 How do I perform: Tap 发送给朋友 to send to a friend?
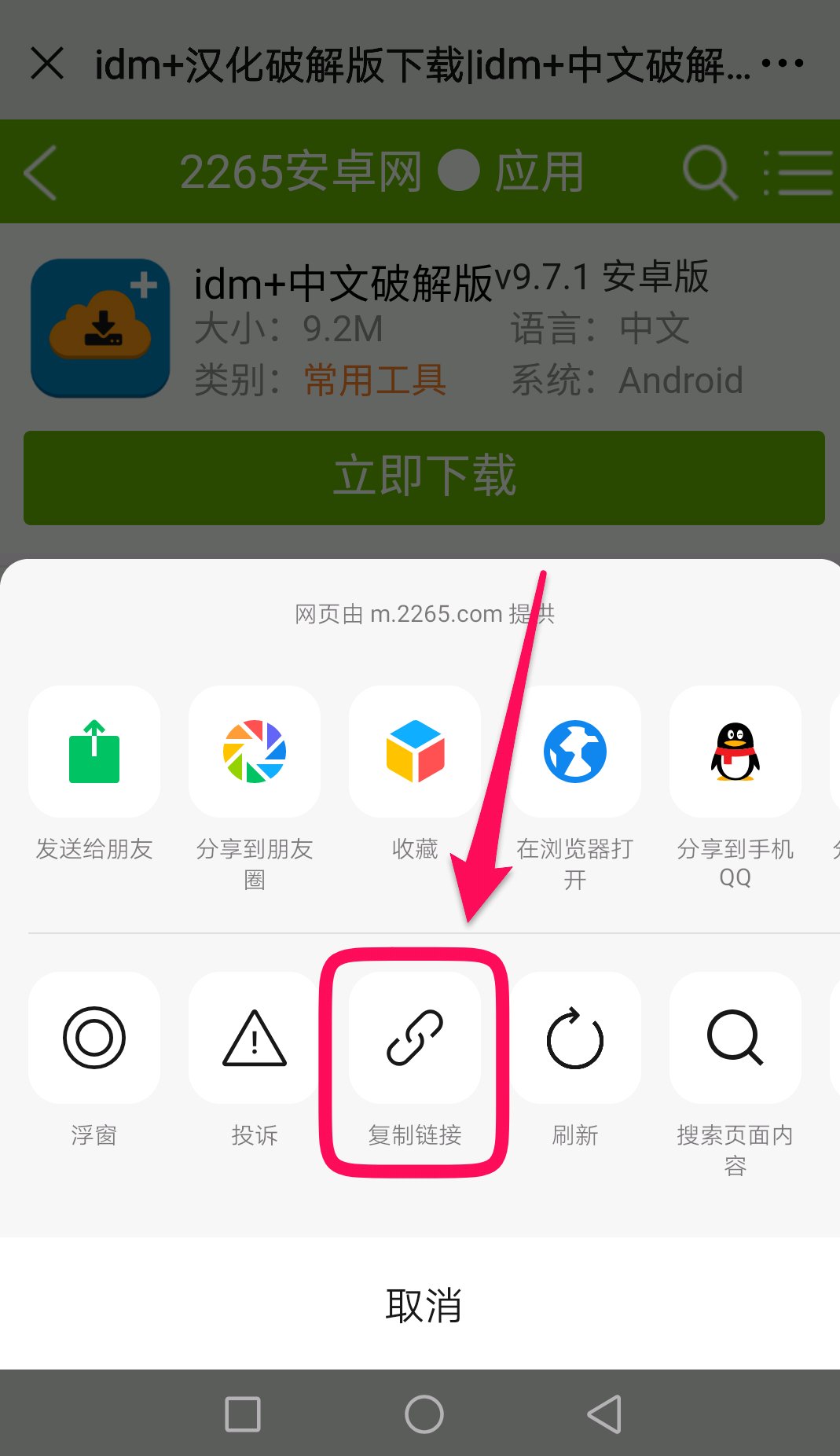click(94, 752)
